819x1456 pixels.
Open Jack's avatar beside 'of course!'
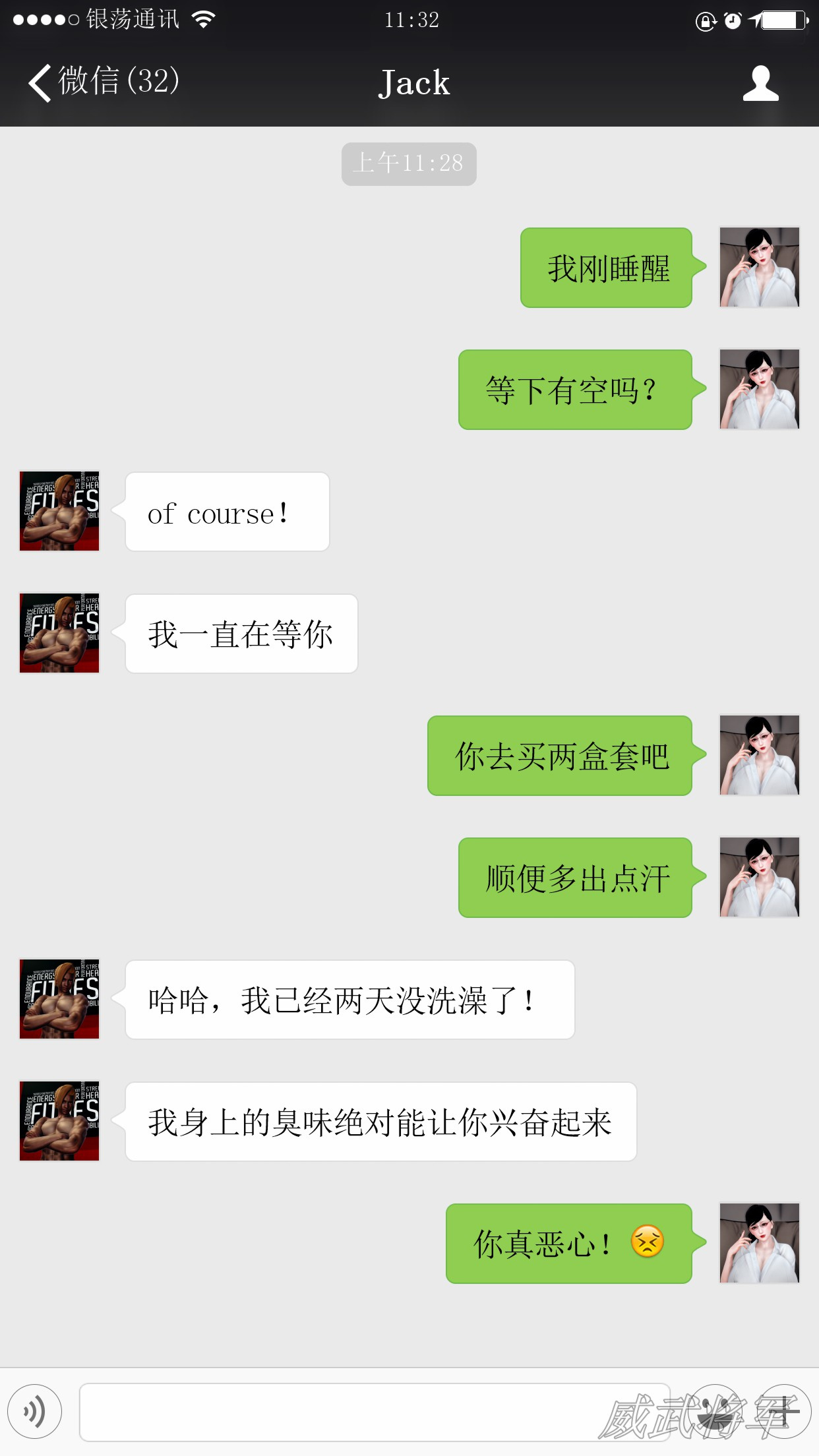click(x=59, y=511)
